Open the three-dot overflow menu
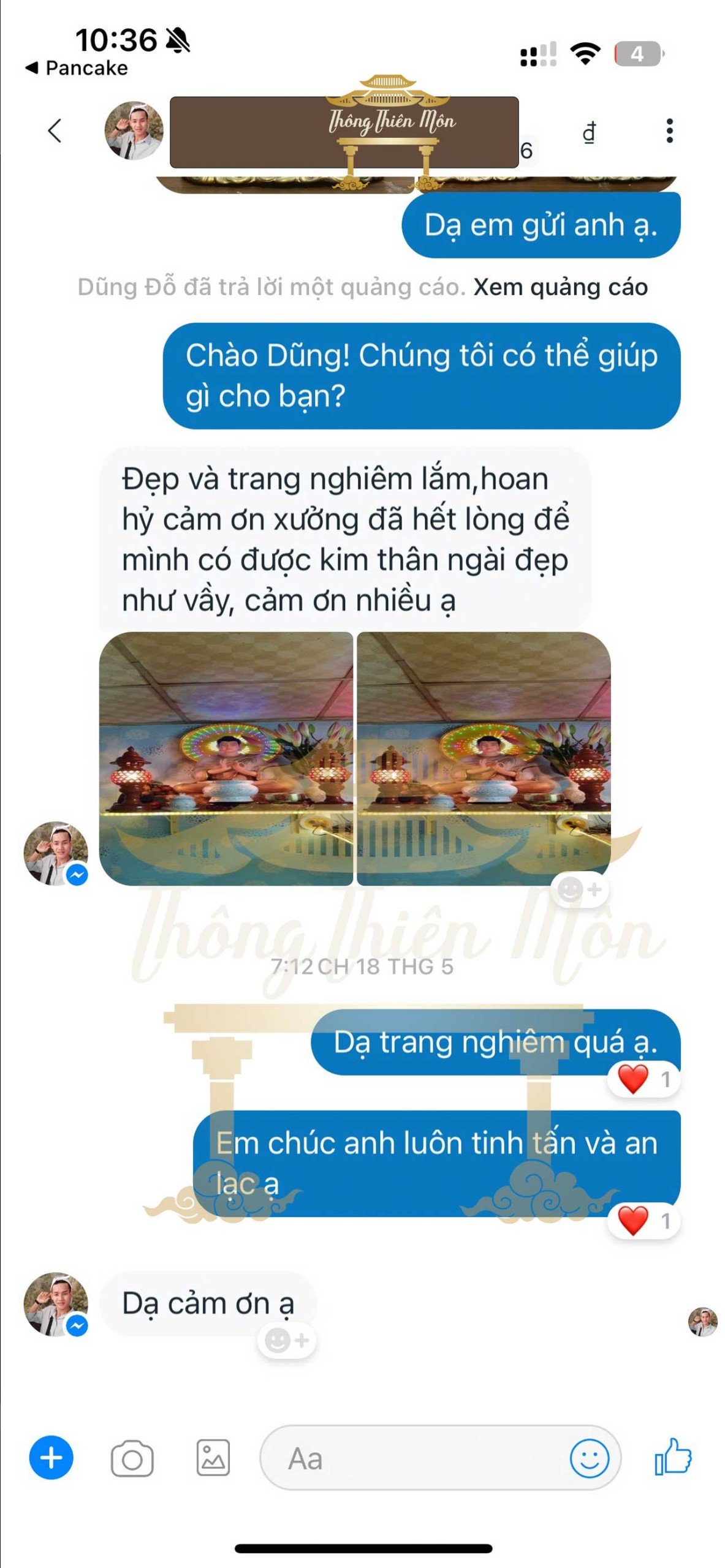Viewport: 725px width, 1568px height. click(669, 130)
